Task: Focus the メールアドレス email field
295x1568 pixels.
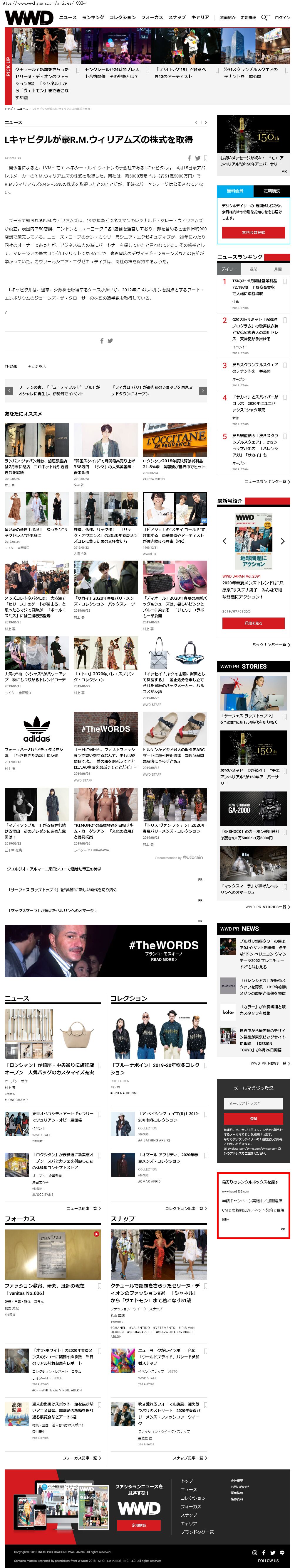Action: tap(253, 1103)
